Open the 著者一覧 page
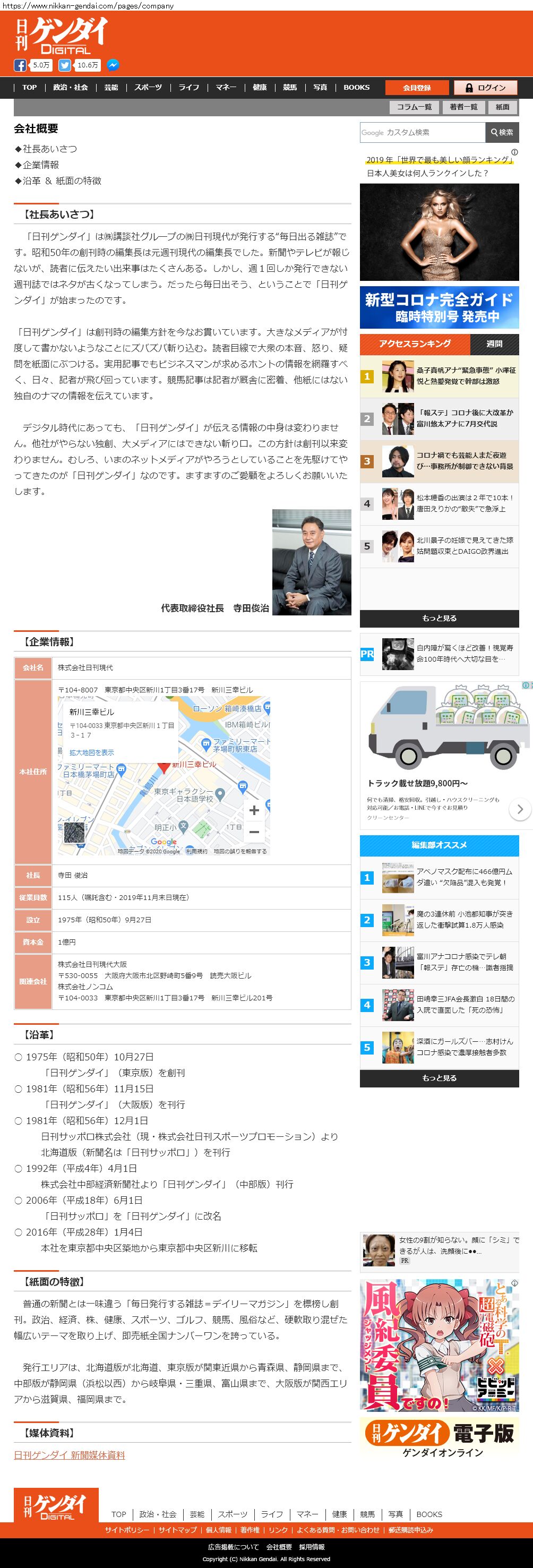The width and height of the screenshot is (533, 1568). [x=463, y=107]
